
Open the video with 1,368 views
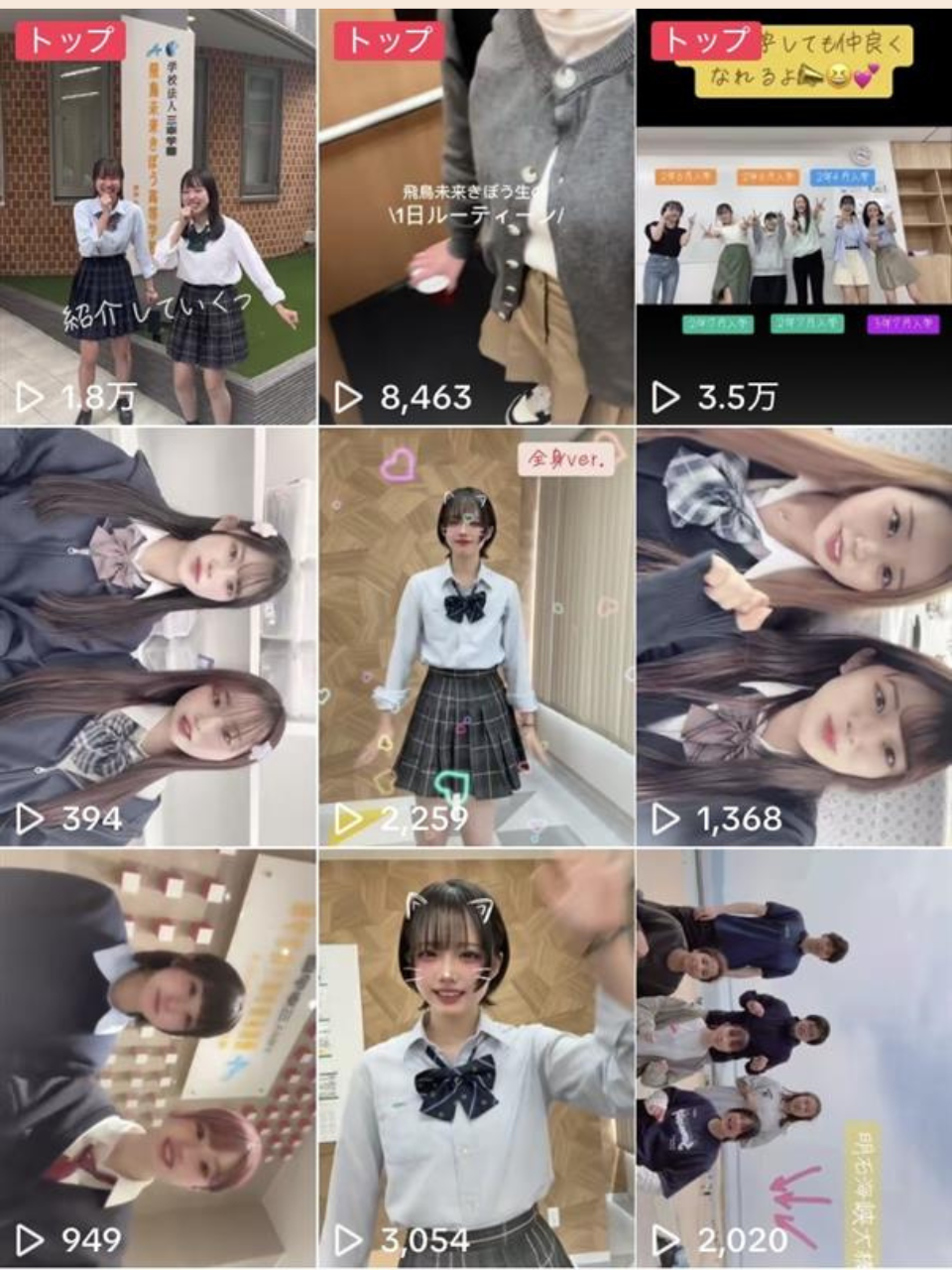pyautogui.click(x=793, y=637)
